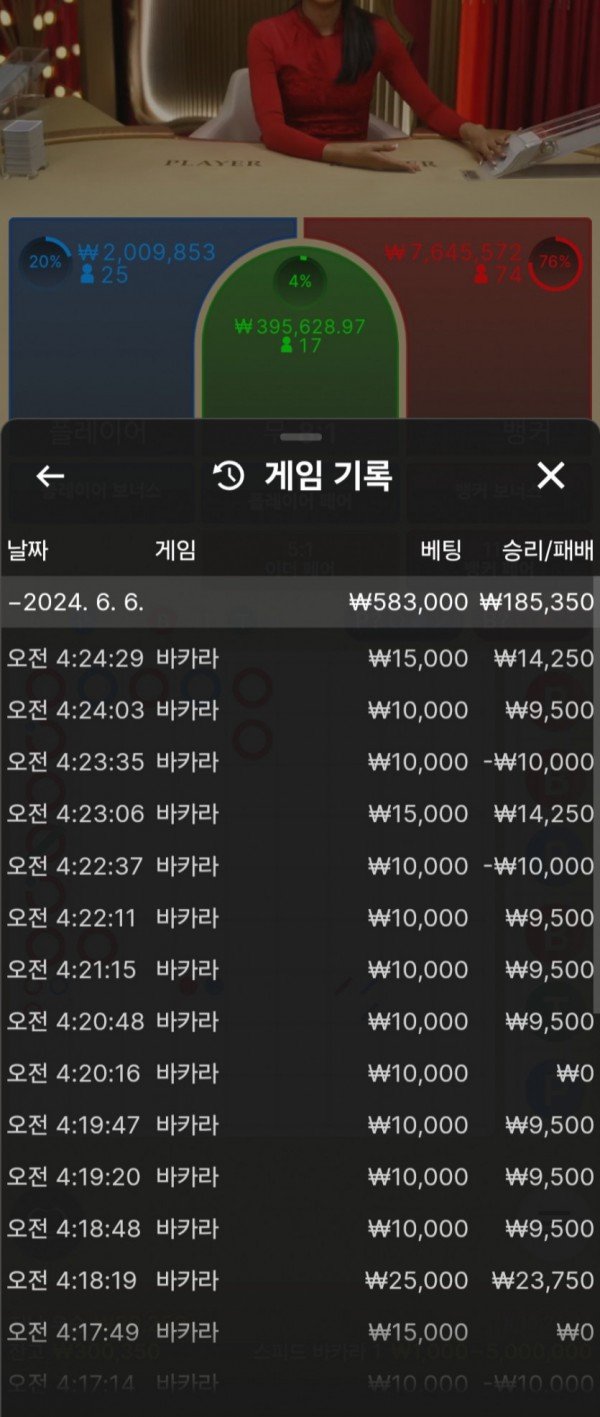View details of 오전 4:23:35 round

pos(300,762)
